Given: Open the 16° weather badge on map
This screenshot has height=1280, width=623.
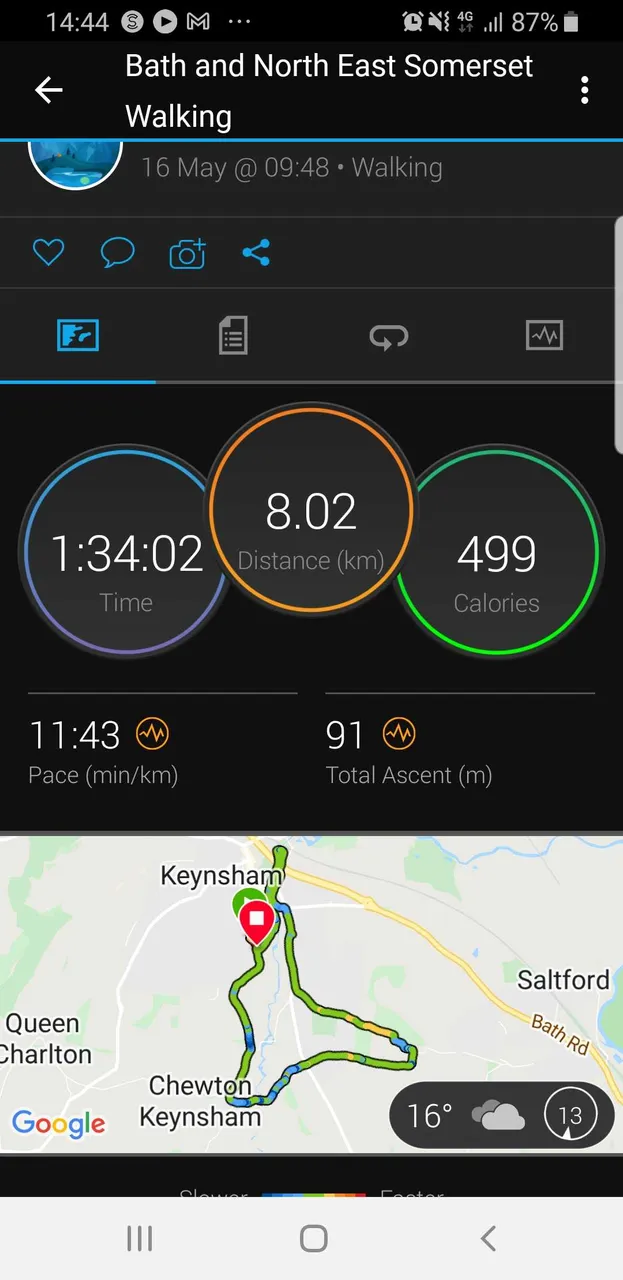Looking at the screenshot, I should pos(501,1114).
